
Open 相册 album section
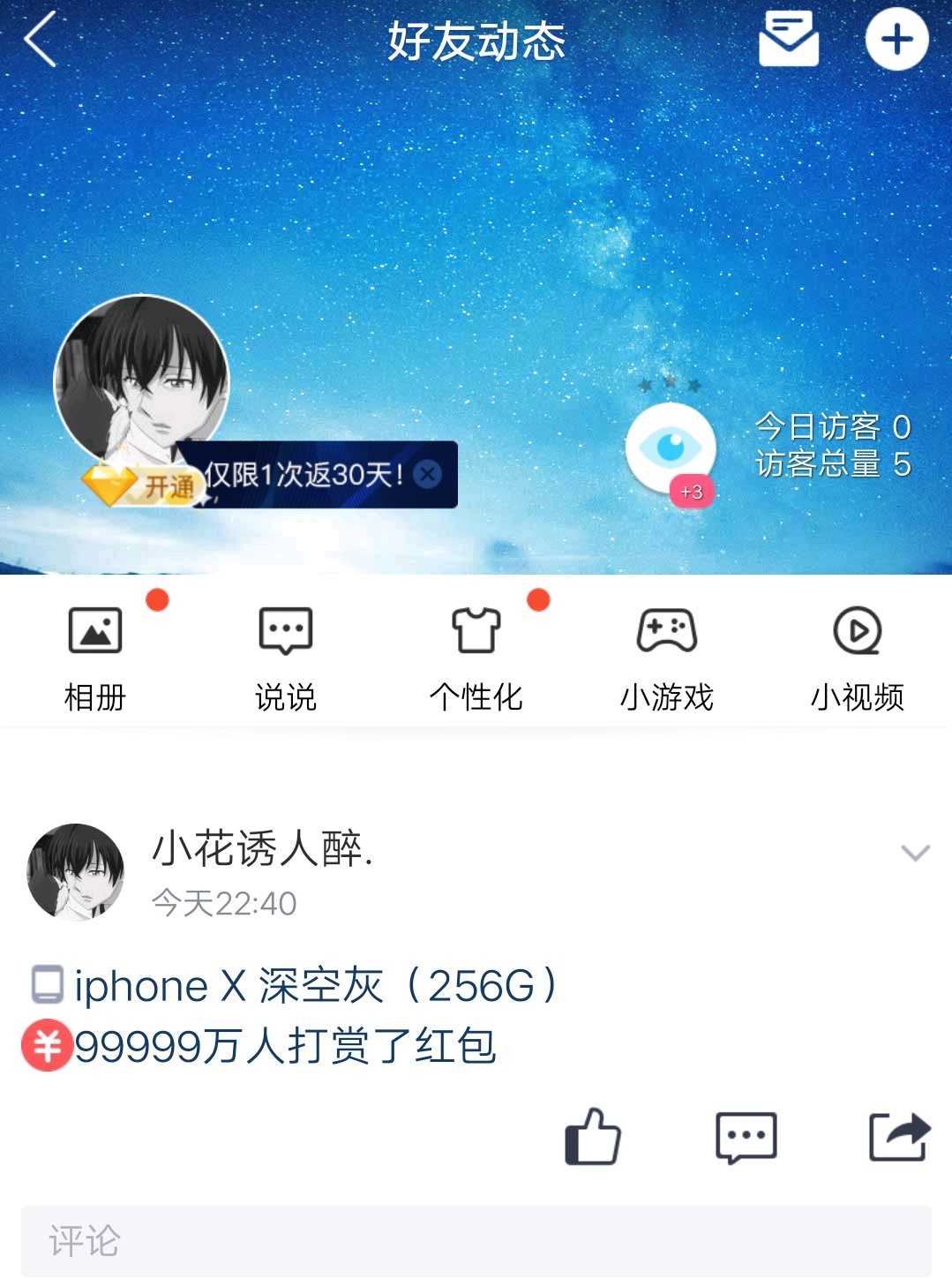[x=95, y=658]
